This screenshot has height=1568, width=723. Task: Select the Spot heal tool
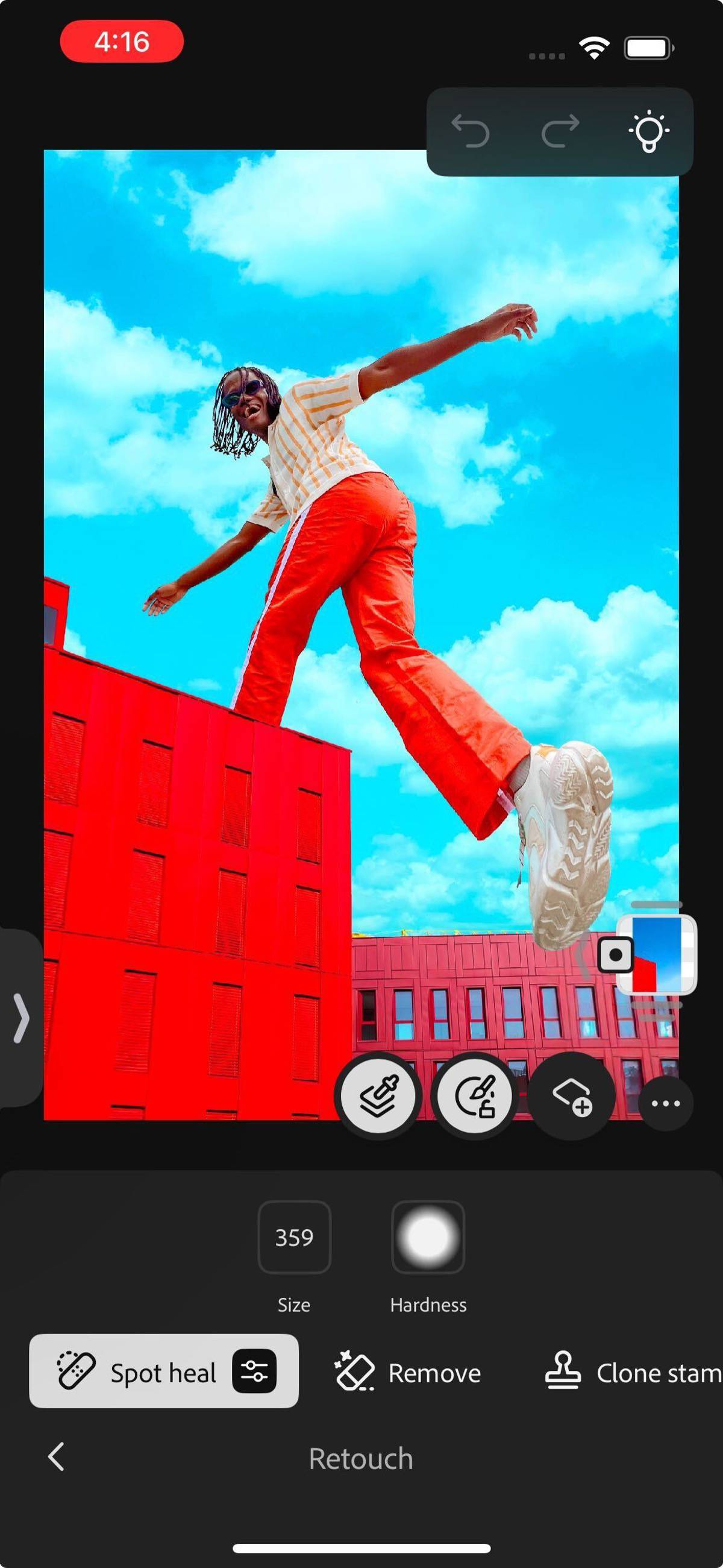pyautogui.click(x=137, y=1372)
